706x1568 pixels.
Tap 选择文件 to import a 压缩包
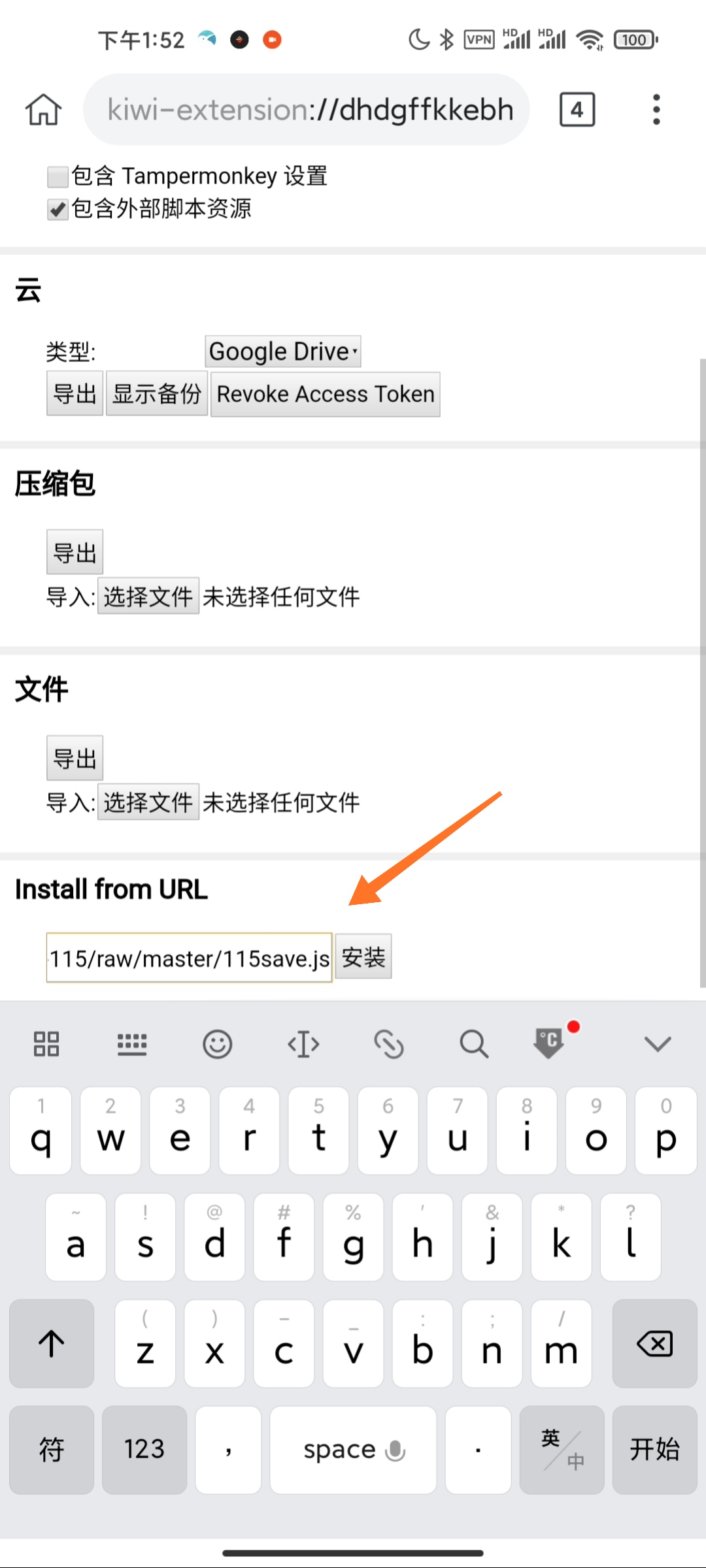(148, 596)
